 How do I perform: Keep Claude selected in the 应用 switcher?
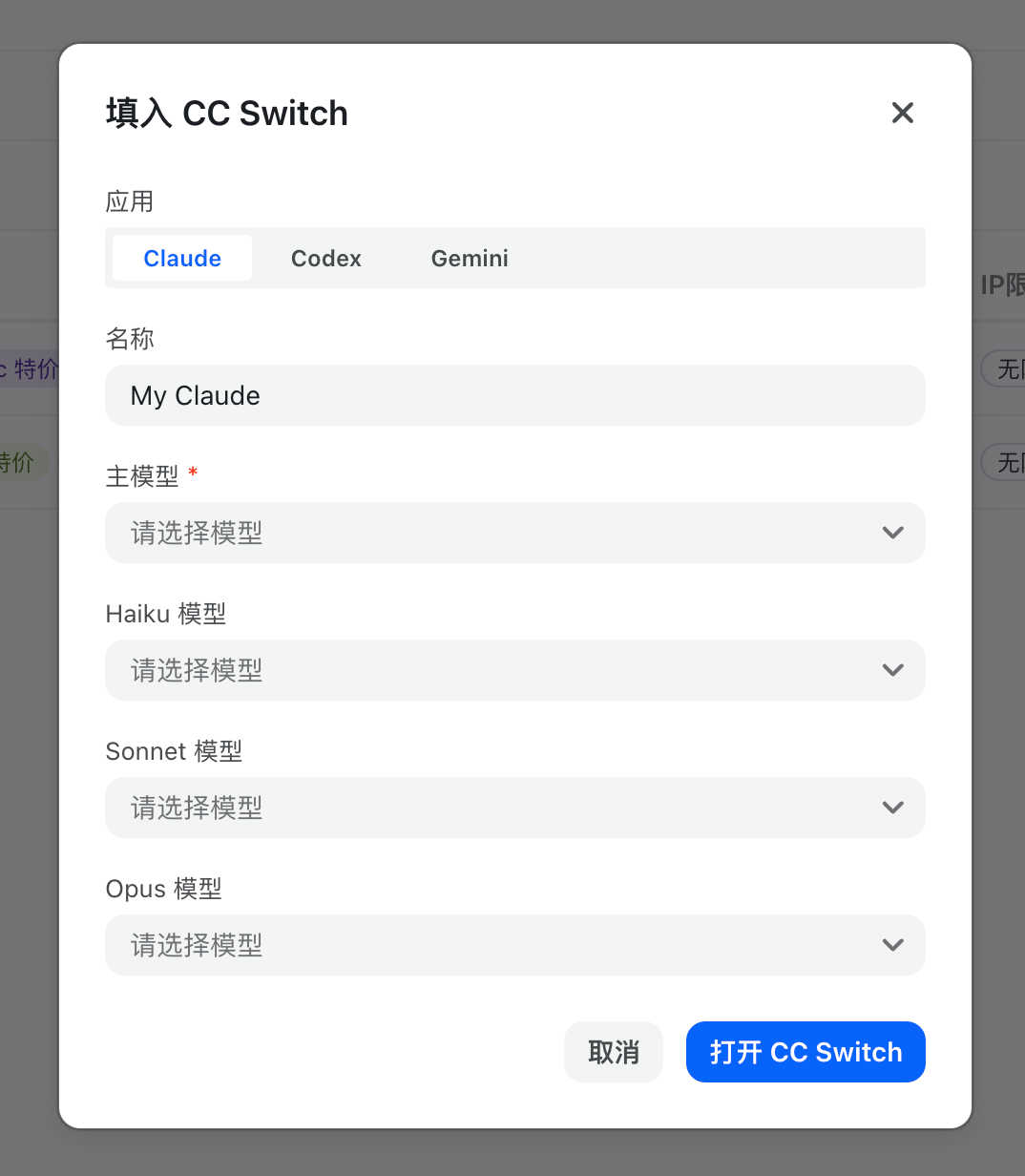click(181, 258)
